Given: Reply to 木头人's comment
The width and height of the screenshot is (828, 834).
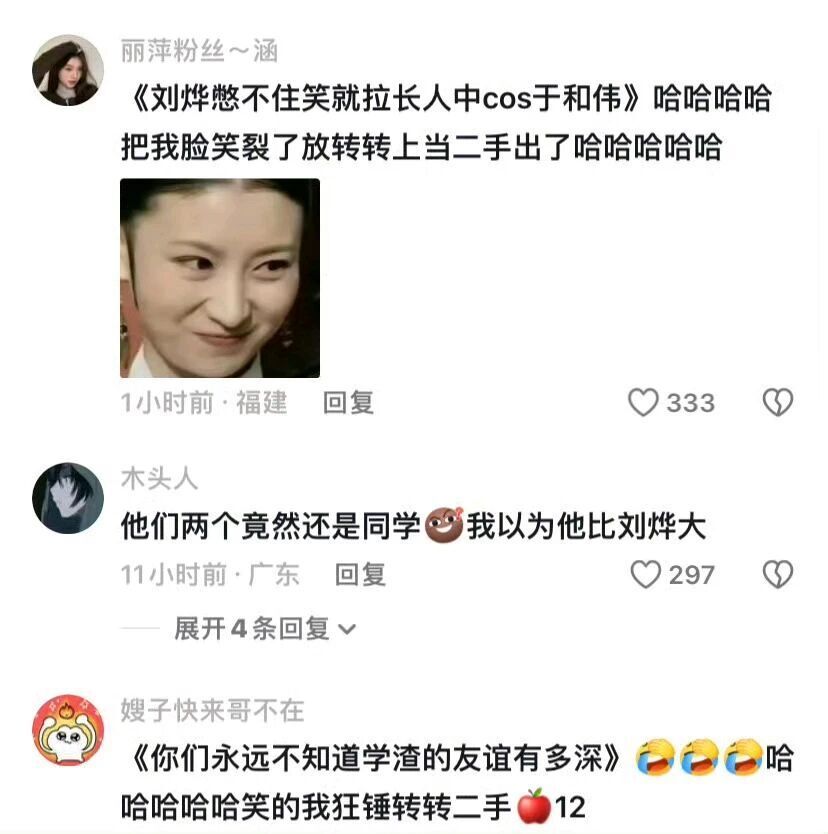Looking at the screenshot, I should click(x=360, y=574).
